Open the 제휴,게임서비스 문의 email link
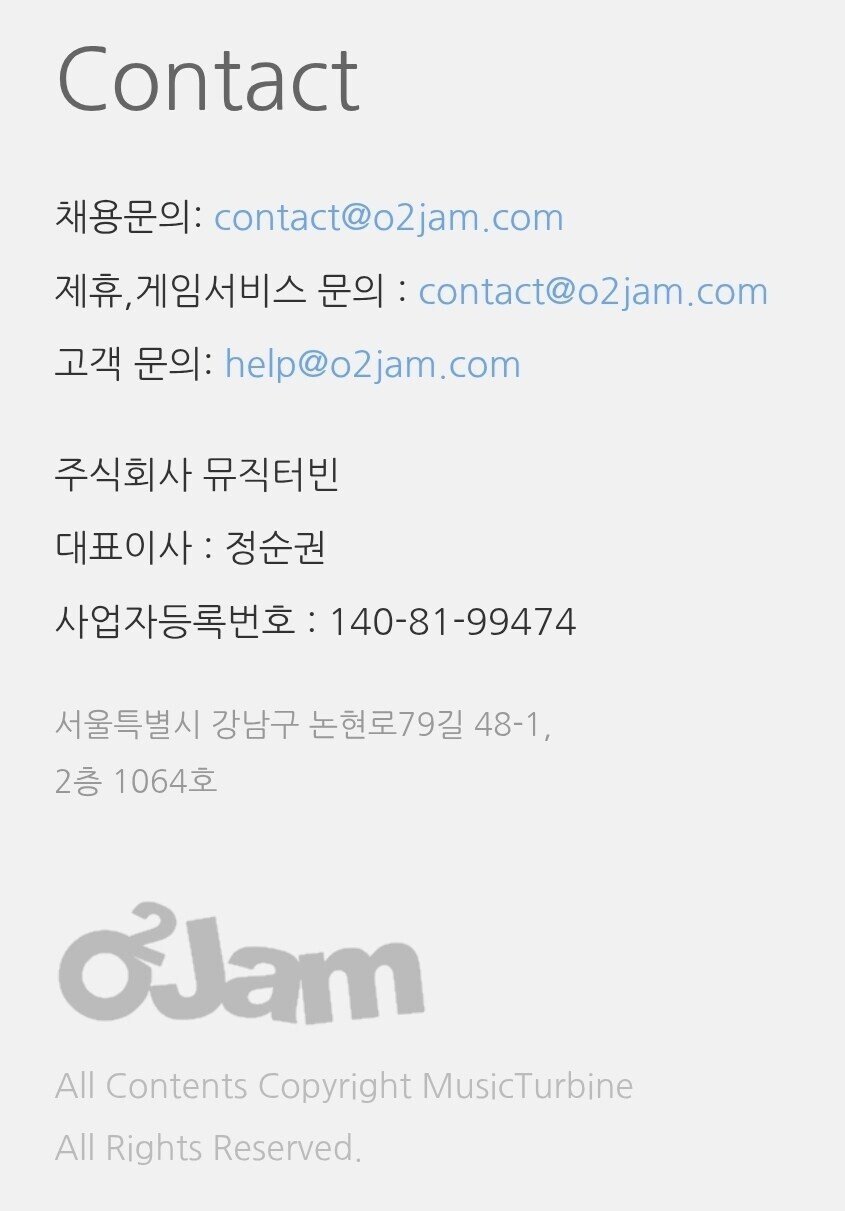This screenshot has height=1211, width=845. pyautogui.click(x=593, y=292)
